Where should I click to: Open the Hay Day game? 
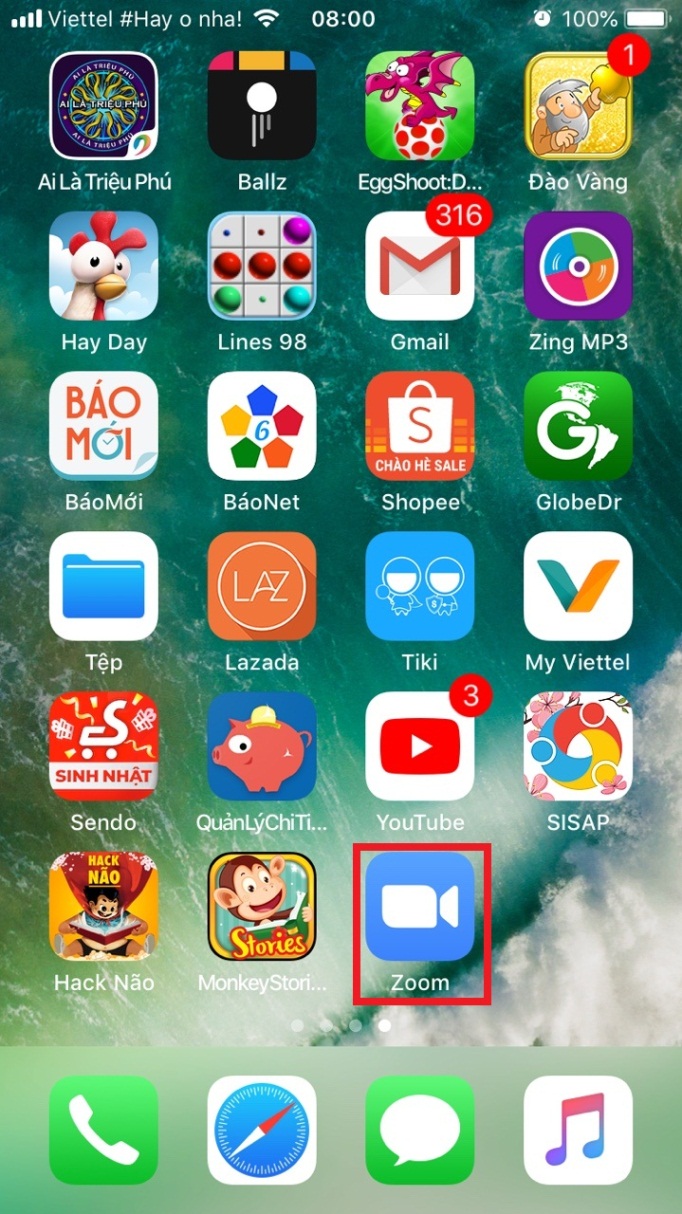click(x=104, y=266)
